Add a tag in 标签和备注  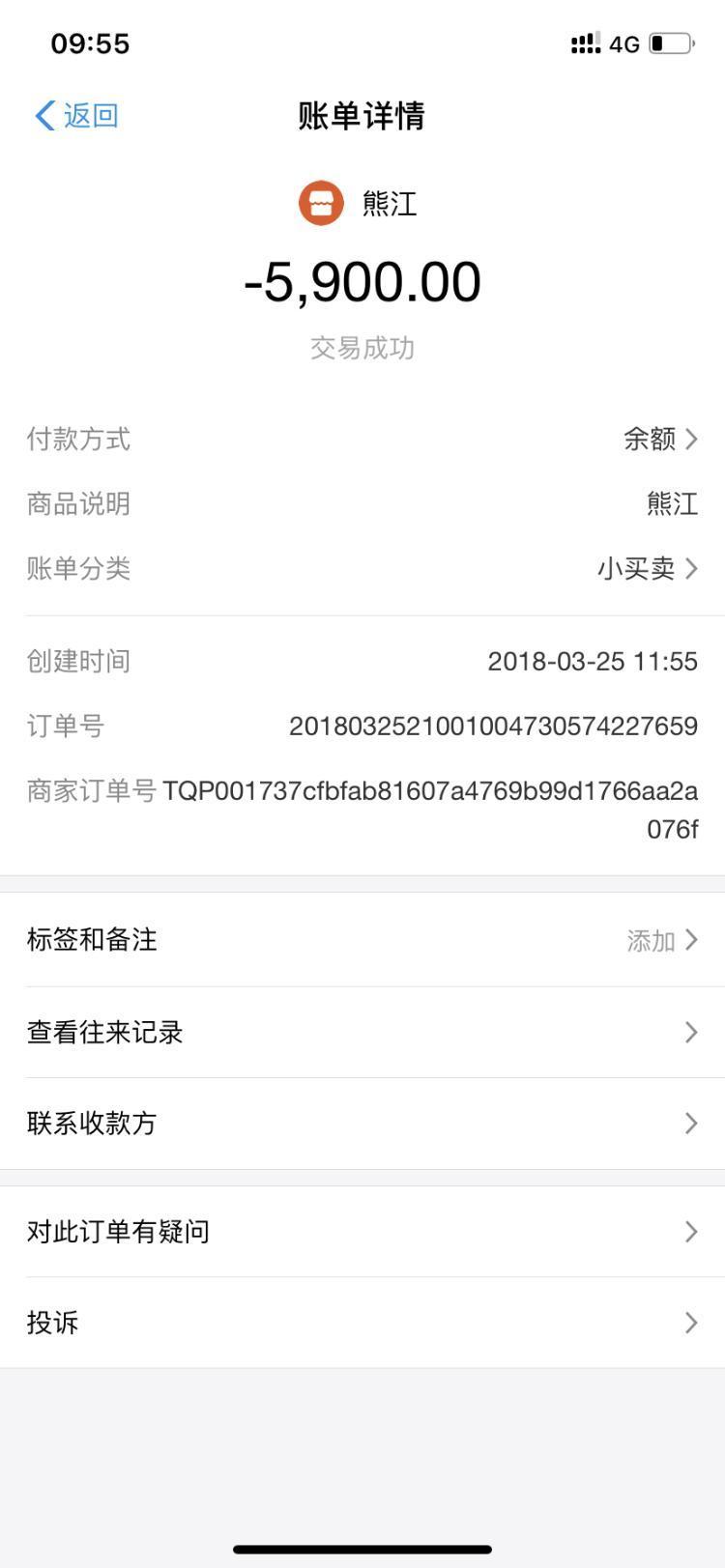362,940
